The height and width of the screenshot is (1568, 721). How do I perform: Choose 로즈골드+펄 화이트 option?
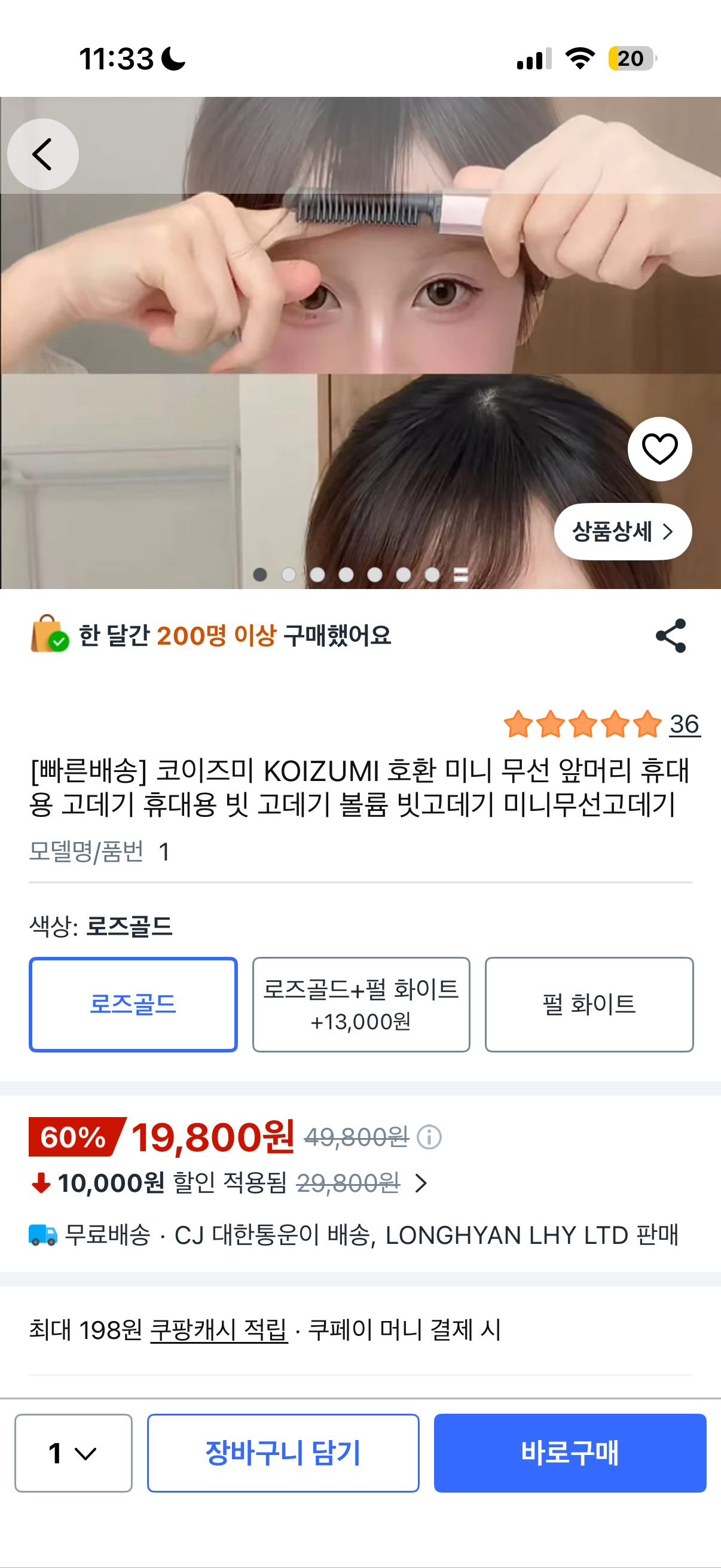pyautogui.click(x=361, y=1003)
